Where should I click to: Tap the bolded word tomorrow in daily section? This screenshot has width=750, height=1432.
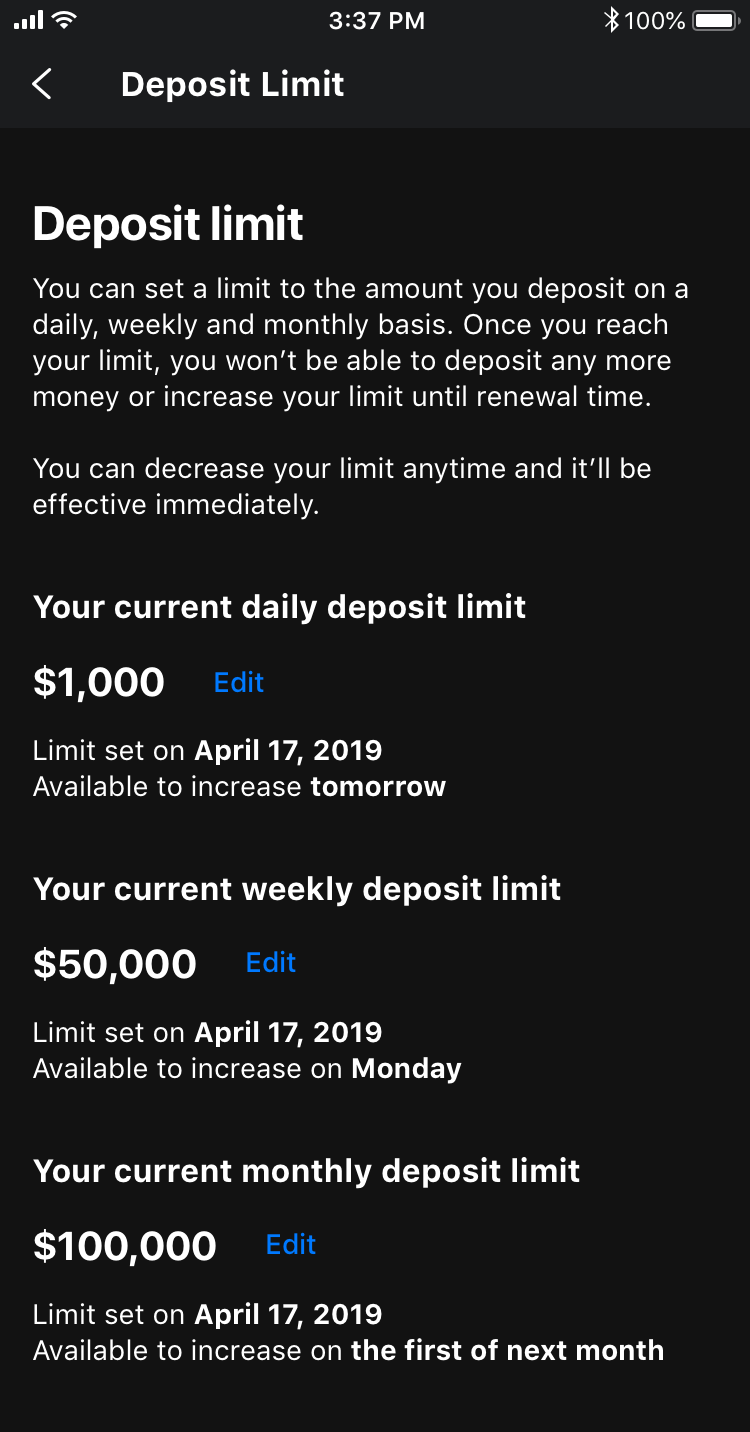tap(377, 787)
